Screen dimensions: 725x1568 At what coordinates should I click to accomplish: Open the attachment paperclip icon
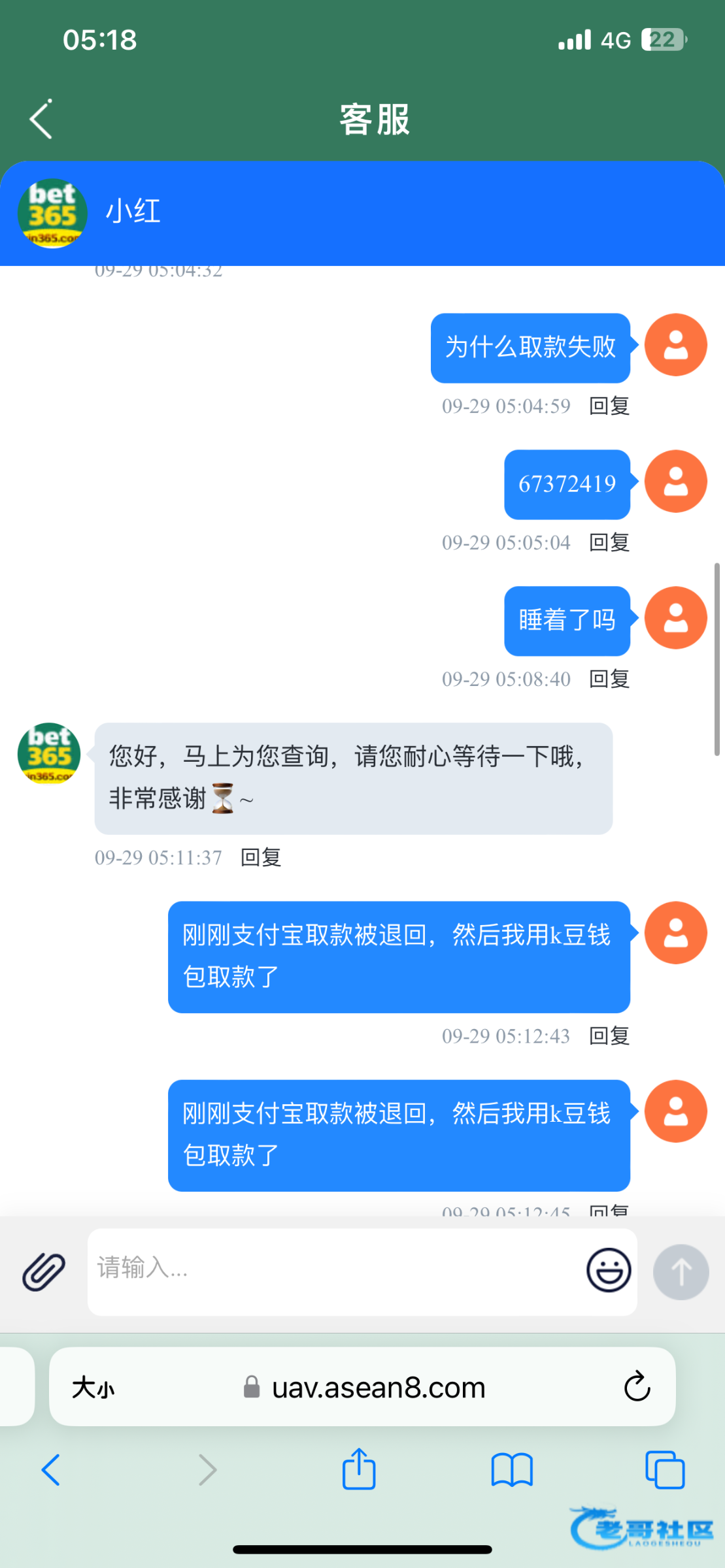(x=44, y=1271)
